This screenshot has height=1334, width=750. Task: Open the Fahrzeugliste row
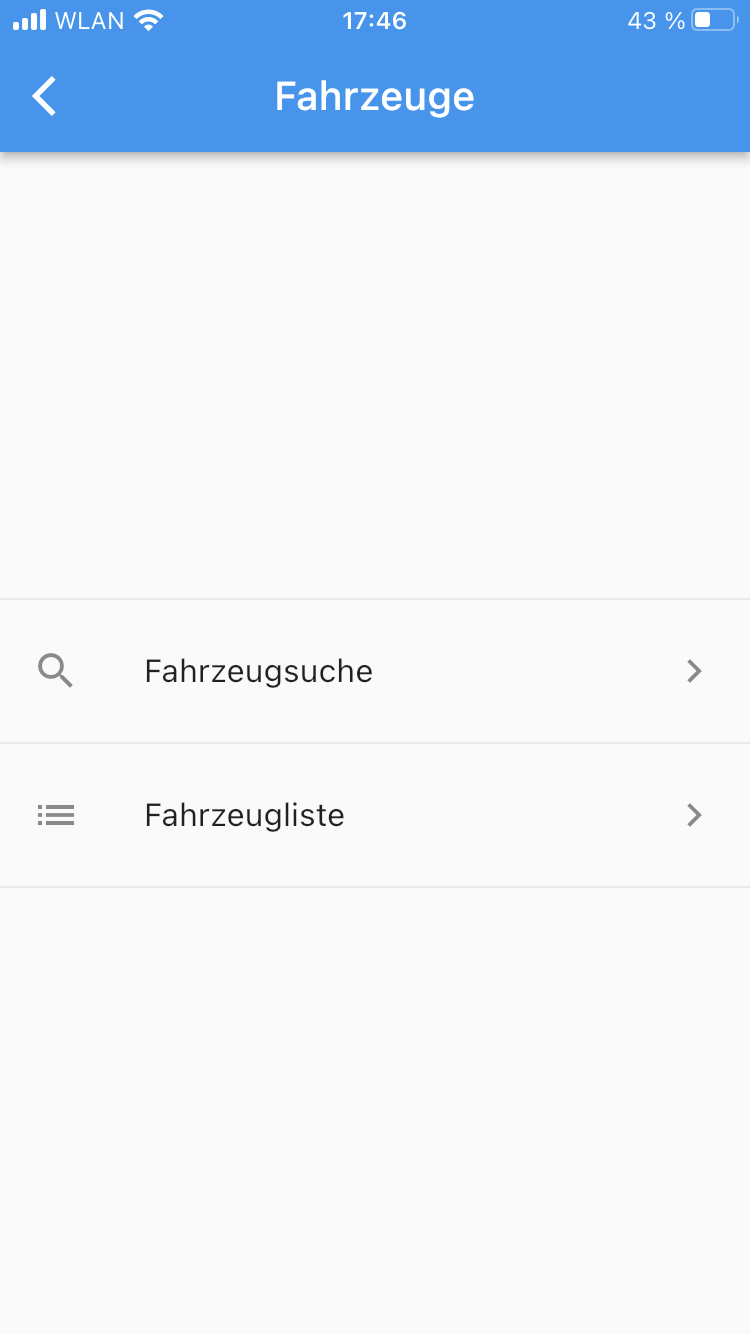click(x=374, y=815)
